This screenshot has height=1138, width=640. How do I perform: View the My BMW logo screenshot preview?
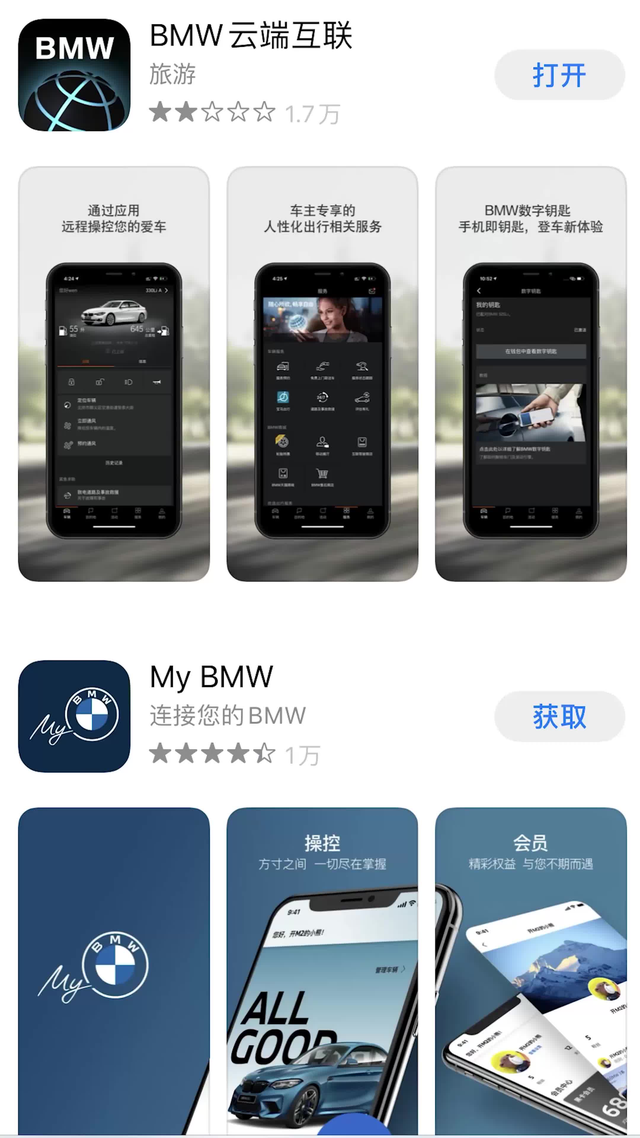pyautogui.click(x=114, y=970)
